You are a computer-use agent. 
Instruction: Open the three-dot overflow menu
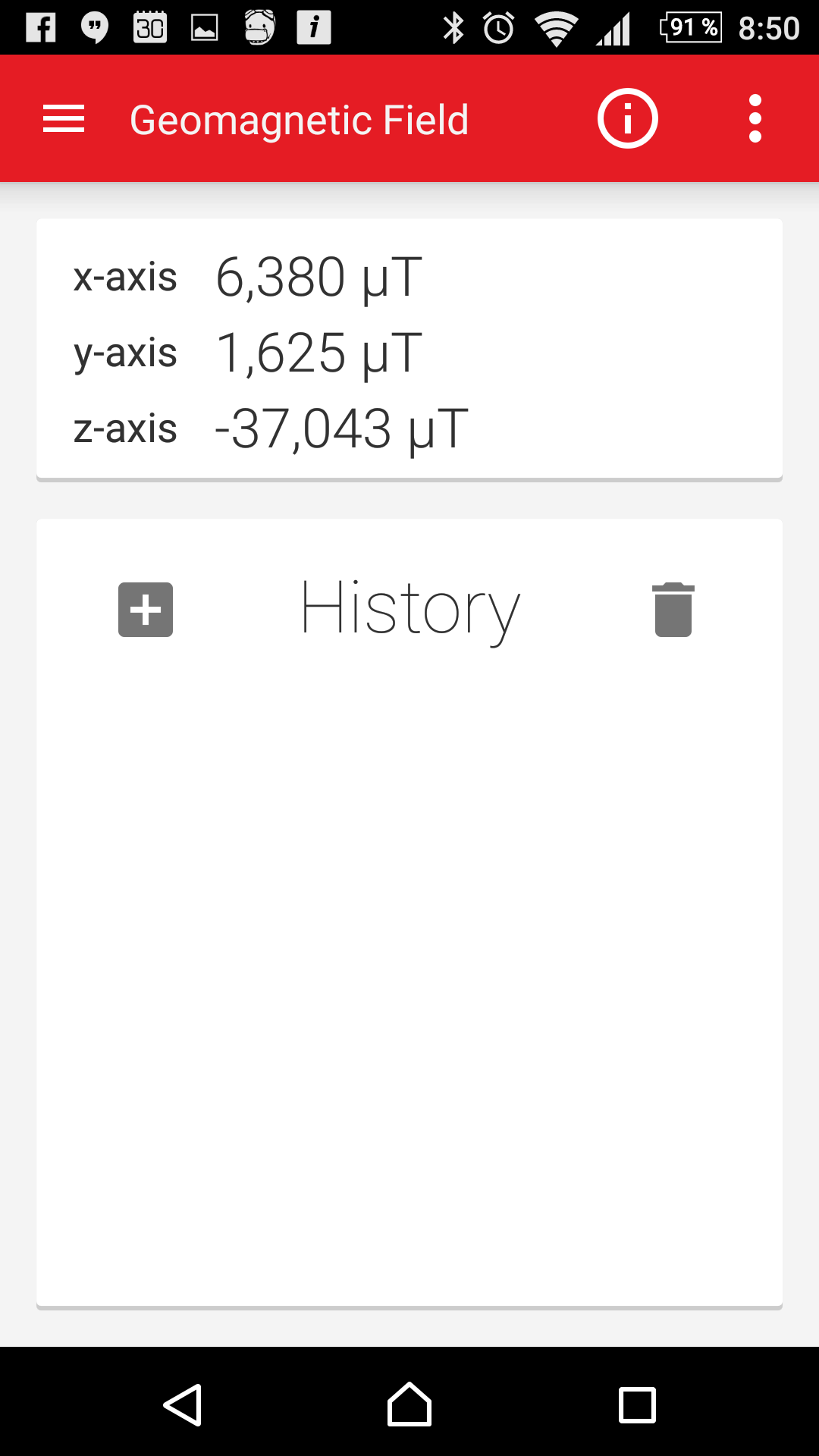coord(755,119)
